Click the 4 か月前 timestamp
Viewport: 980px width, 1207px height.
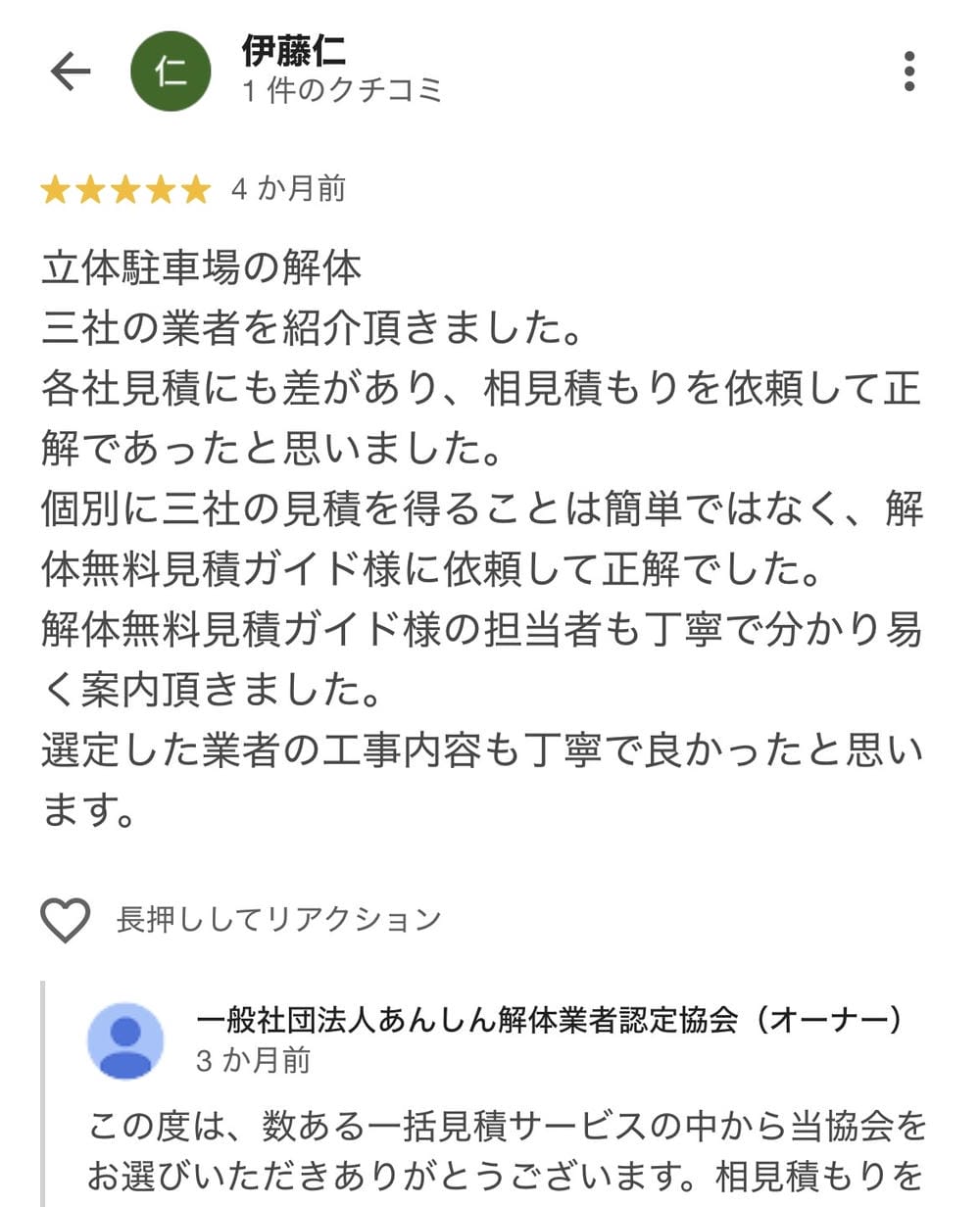289,189
